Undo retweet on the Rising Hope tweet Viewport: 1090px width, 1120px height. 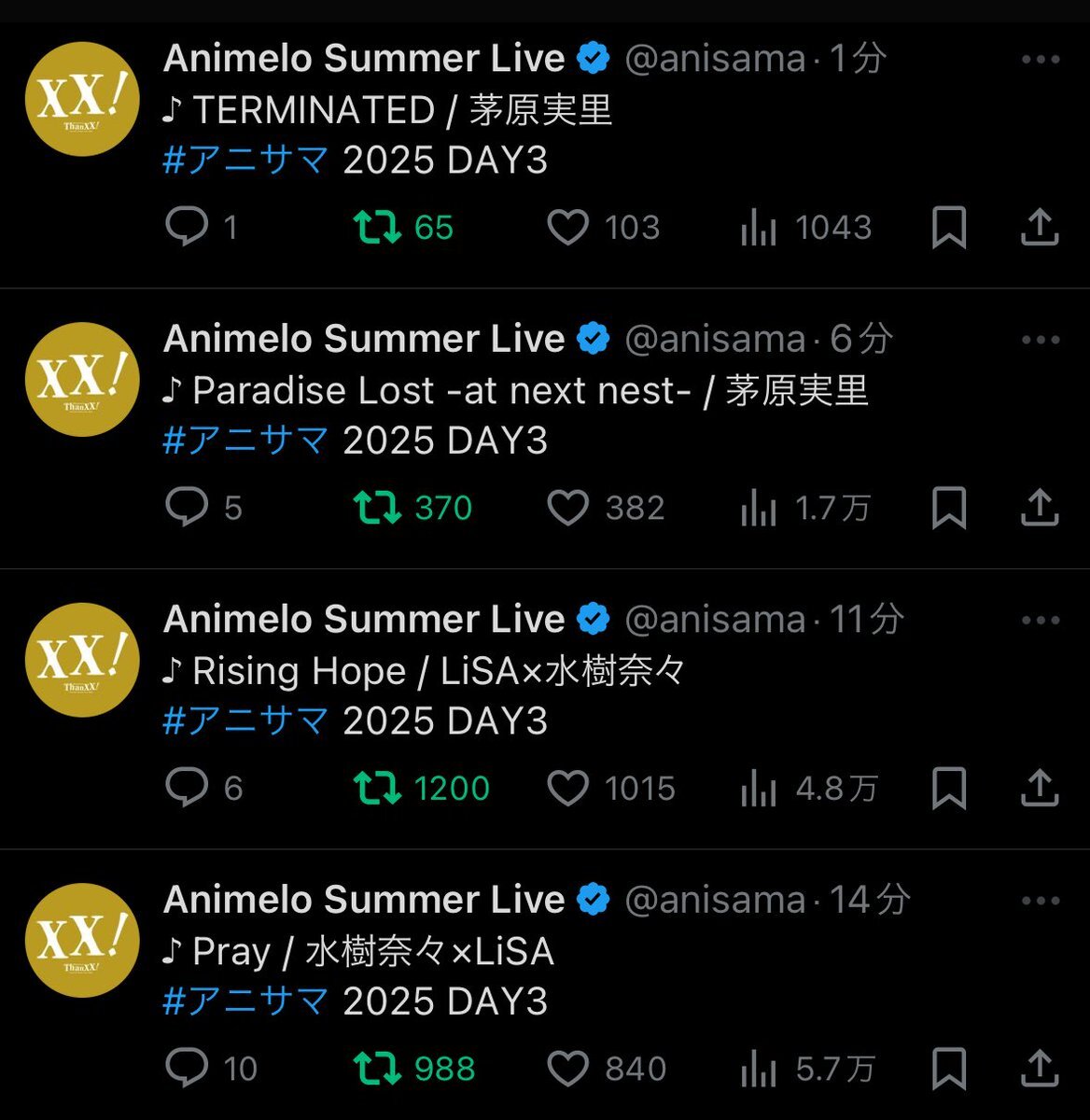tap(377, 789)
